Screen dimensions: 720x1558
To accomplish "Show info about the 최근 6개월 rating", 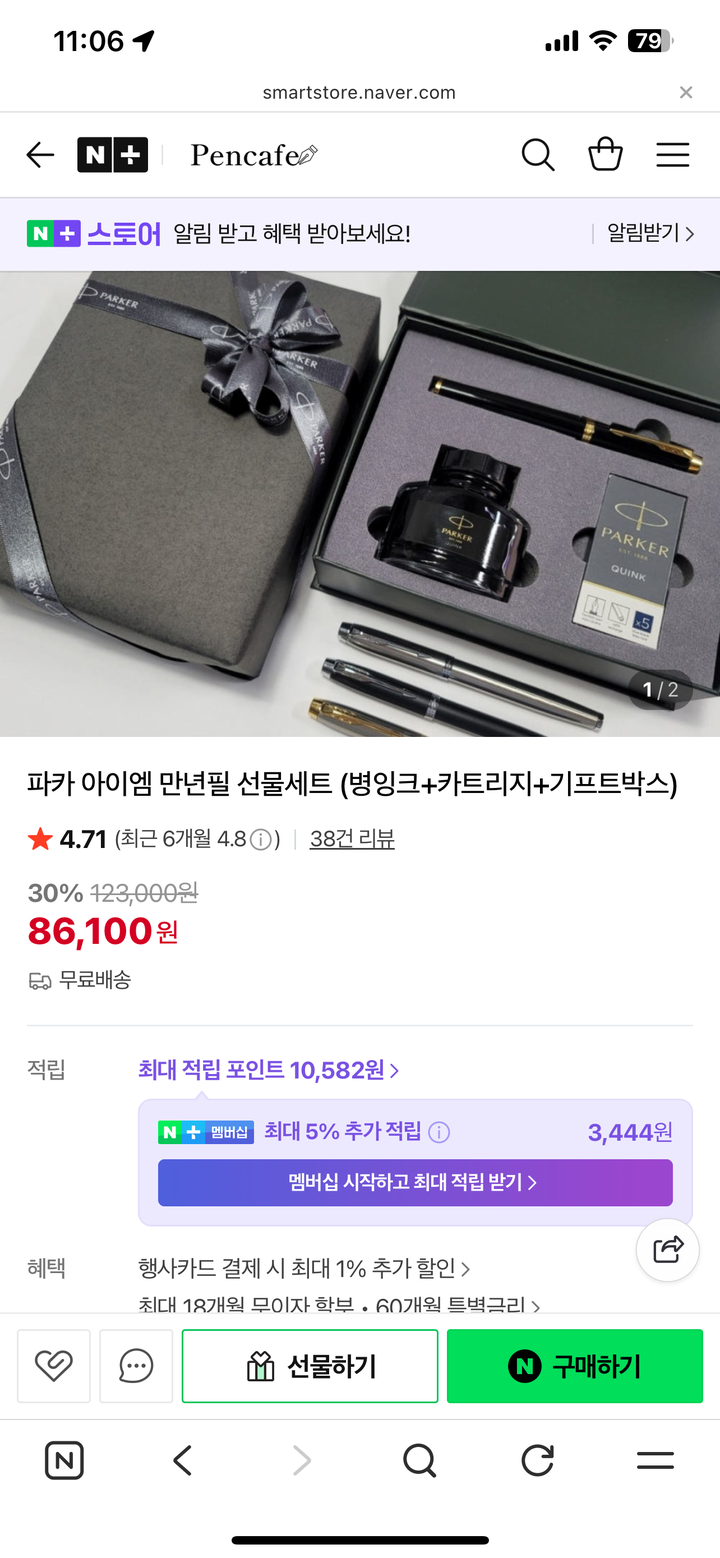I will 261,840.
